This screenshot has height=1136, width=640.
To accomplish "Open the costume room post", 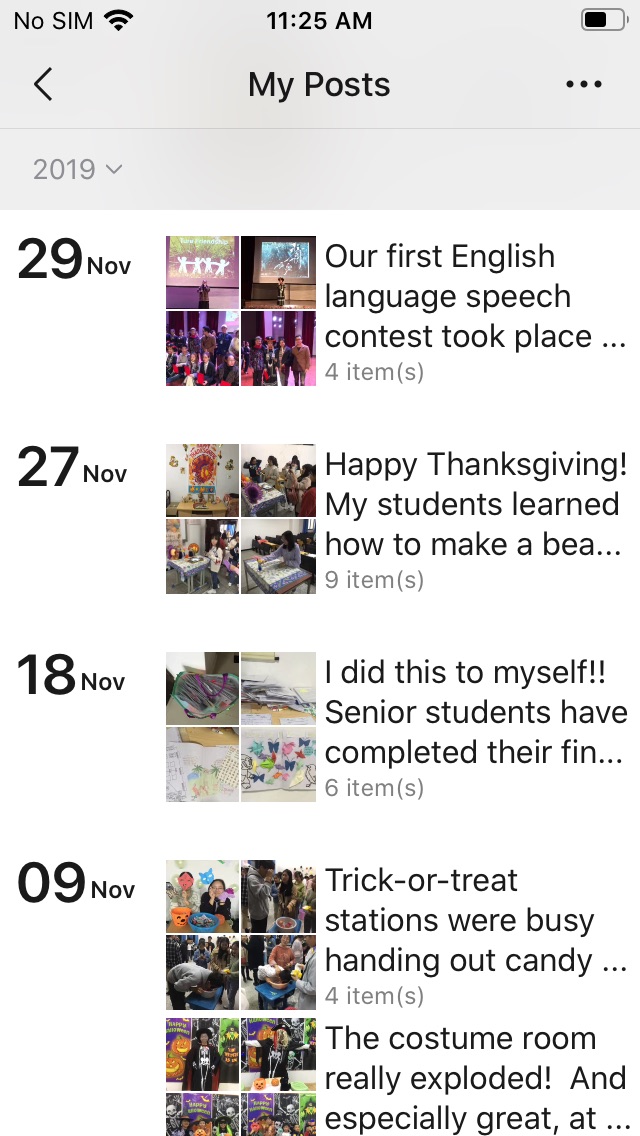I will pyautogui.click(x=475, y=1078).
